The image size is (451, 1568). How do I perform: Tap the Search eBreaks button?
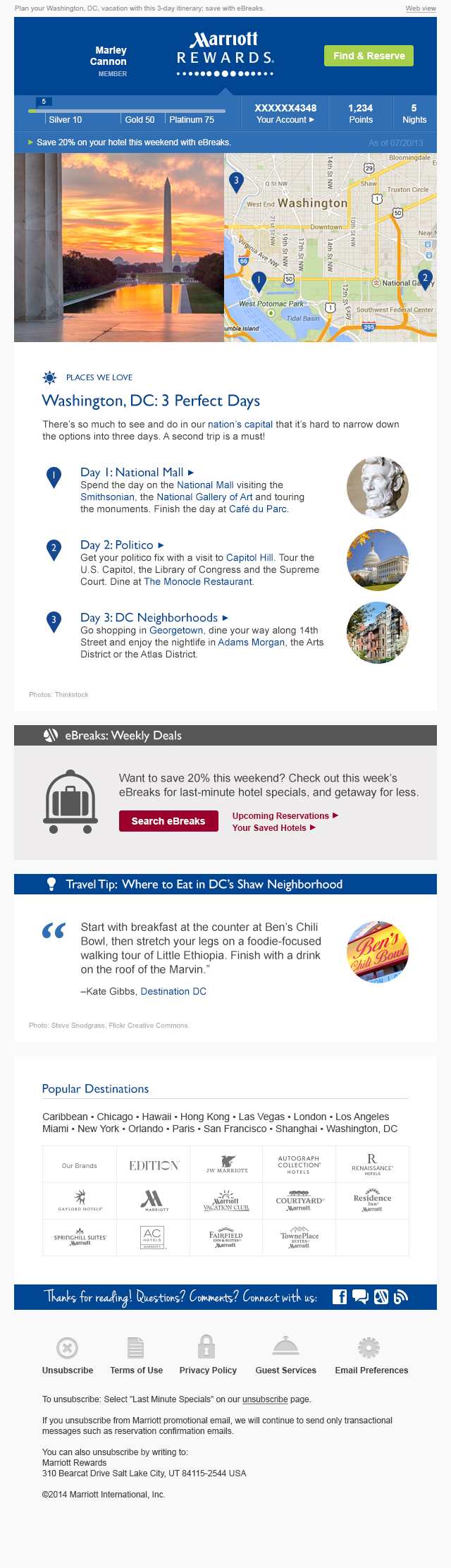pos(168,821)
